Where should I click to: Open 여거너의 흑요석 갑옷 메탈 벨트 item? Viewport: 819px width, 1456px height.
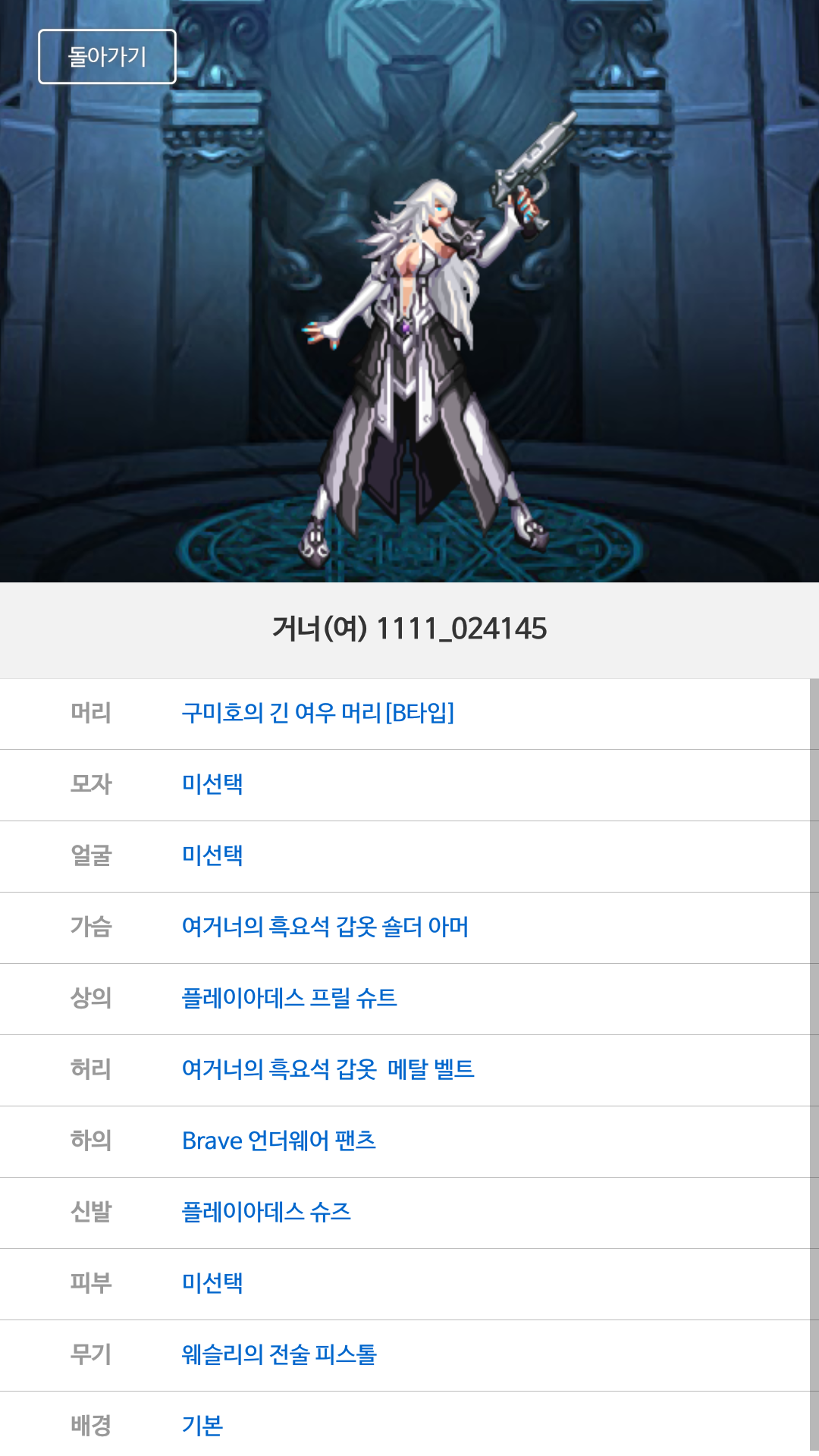coord(328,1069)
